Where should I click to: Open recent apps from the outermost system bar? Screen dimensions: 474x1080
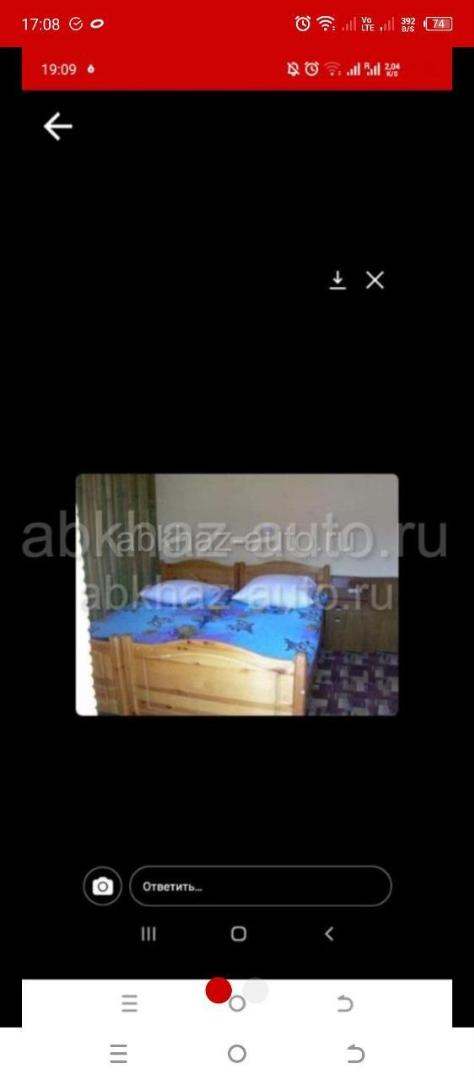pos(118,1053)
